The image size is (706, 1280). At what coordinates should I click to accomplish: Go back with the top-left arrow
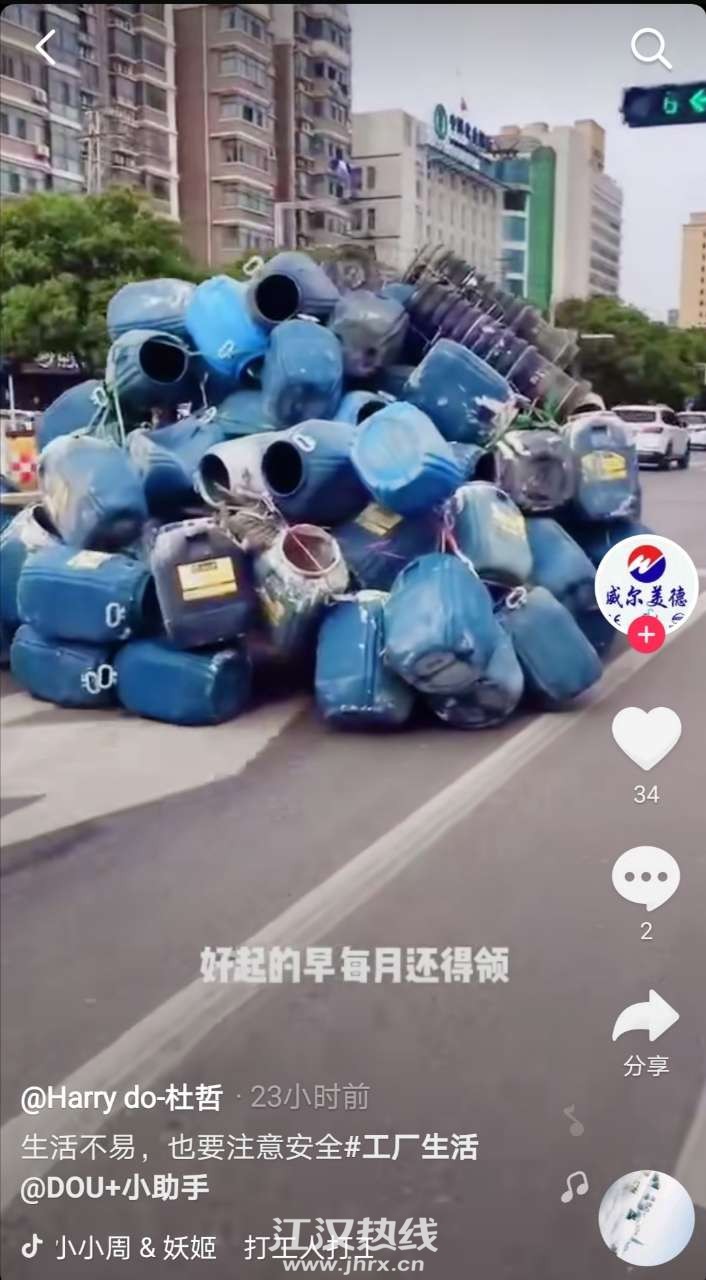click(x=45, y=47)
